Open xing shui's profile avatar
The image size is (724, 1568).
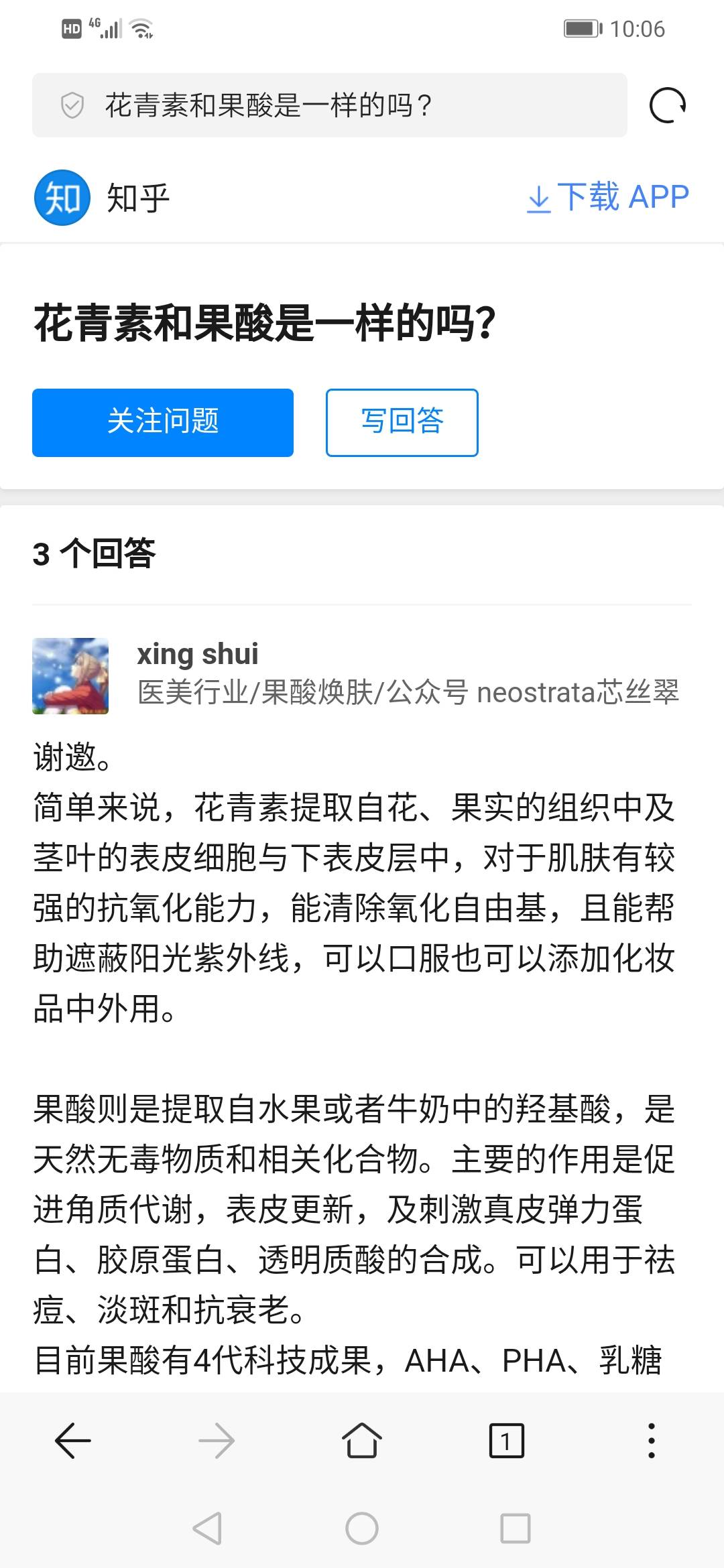70,675
